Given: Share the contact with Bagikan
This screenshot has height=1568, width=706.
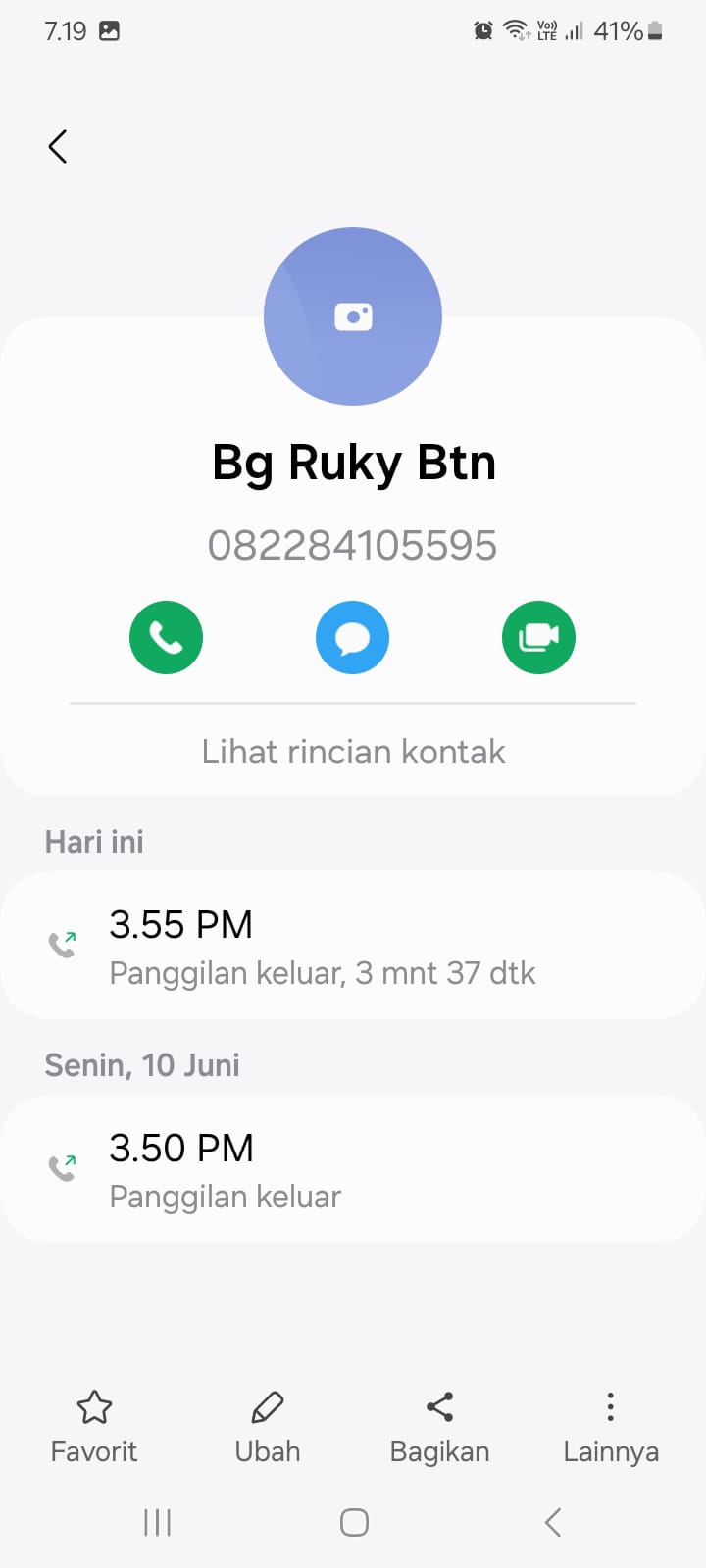Looking at the screenshot, I should point(439,1427).
